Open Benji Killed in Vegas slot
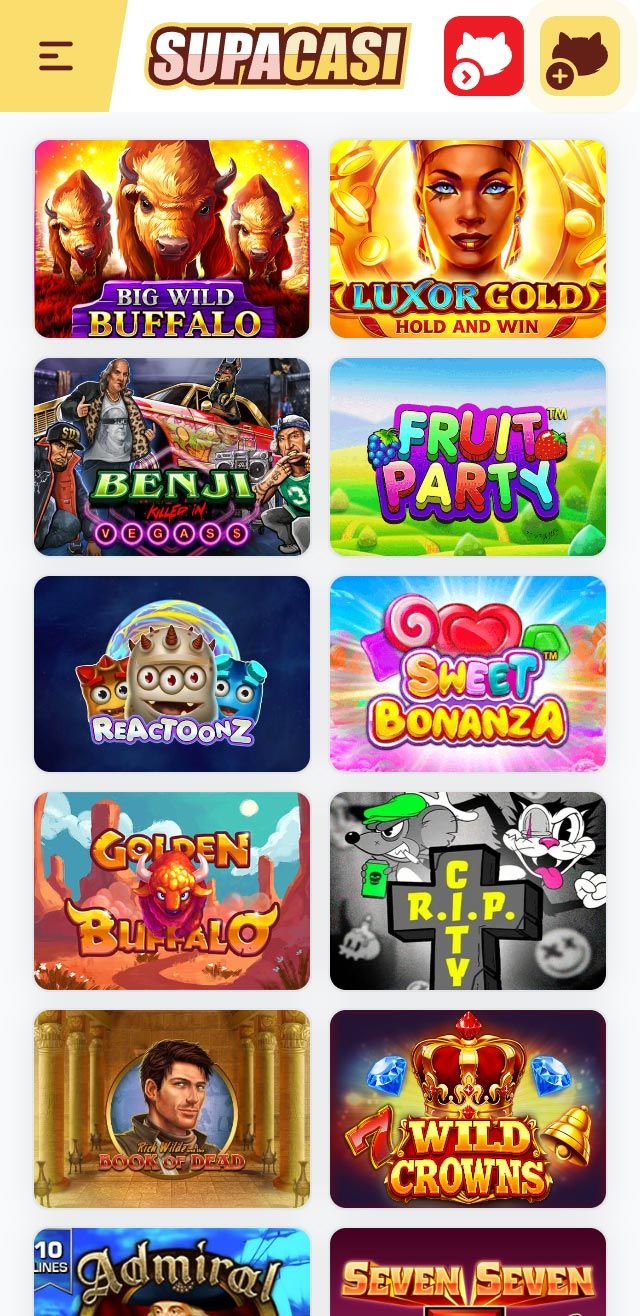The width and height of the screenshot is (640, 1316). [172, 457]
